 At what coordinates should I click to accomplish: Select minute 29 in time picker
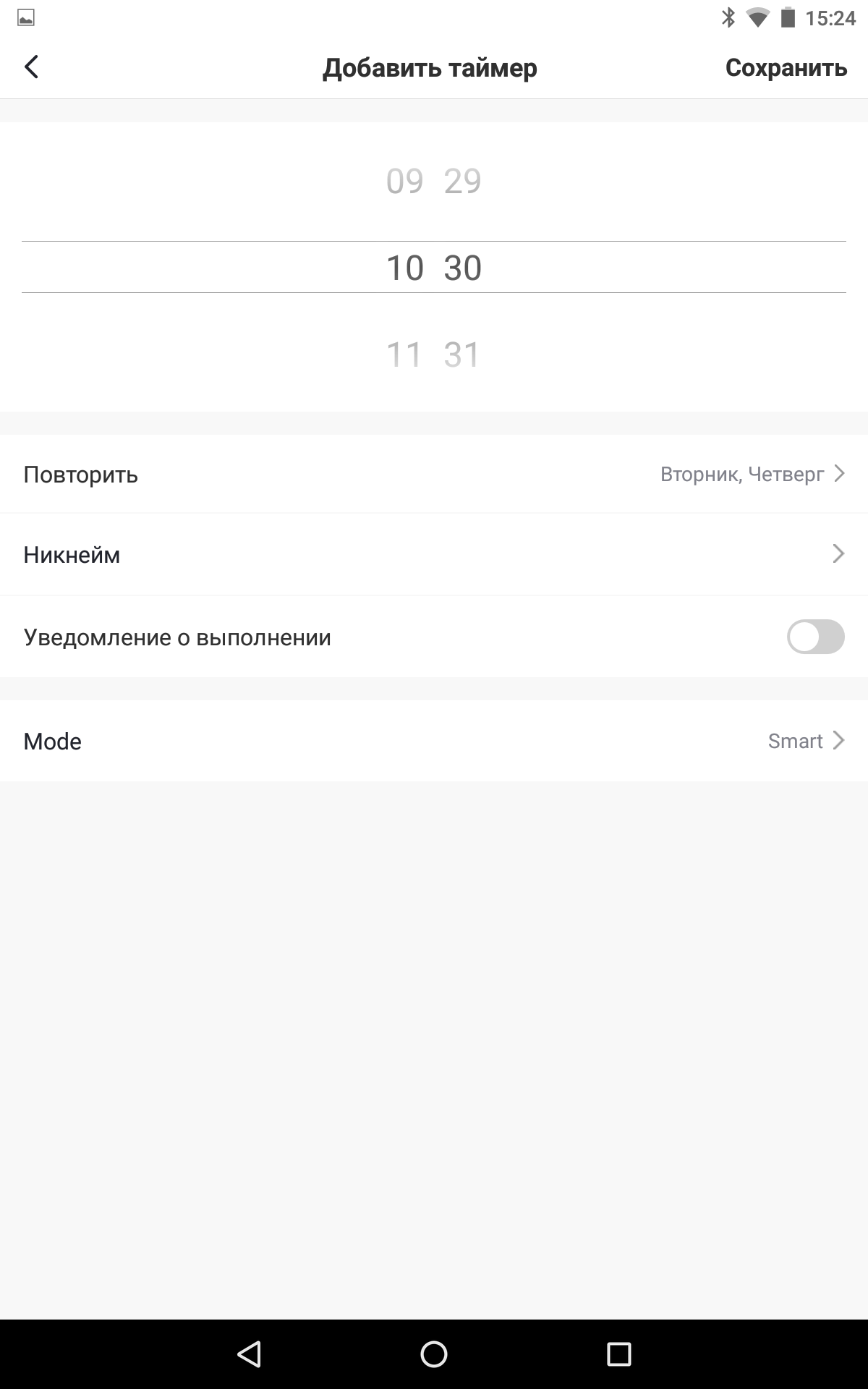(463, 181)
